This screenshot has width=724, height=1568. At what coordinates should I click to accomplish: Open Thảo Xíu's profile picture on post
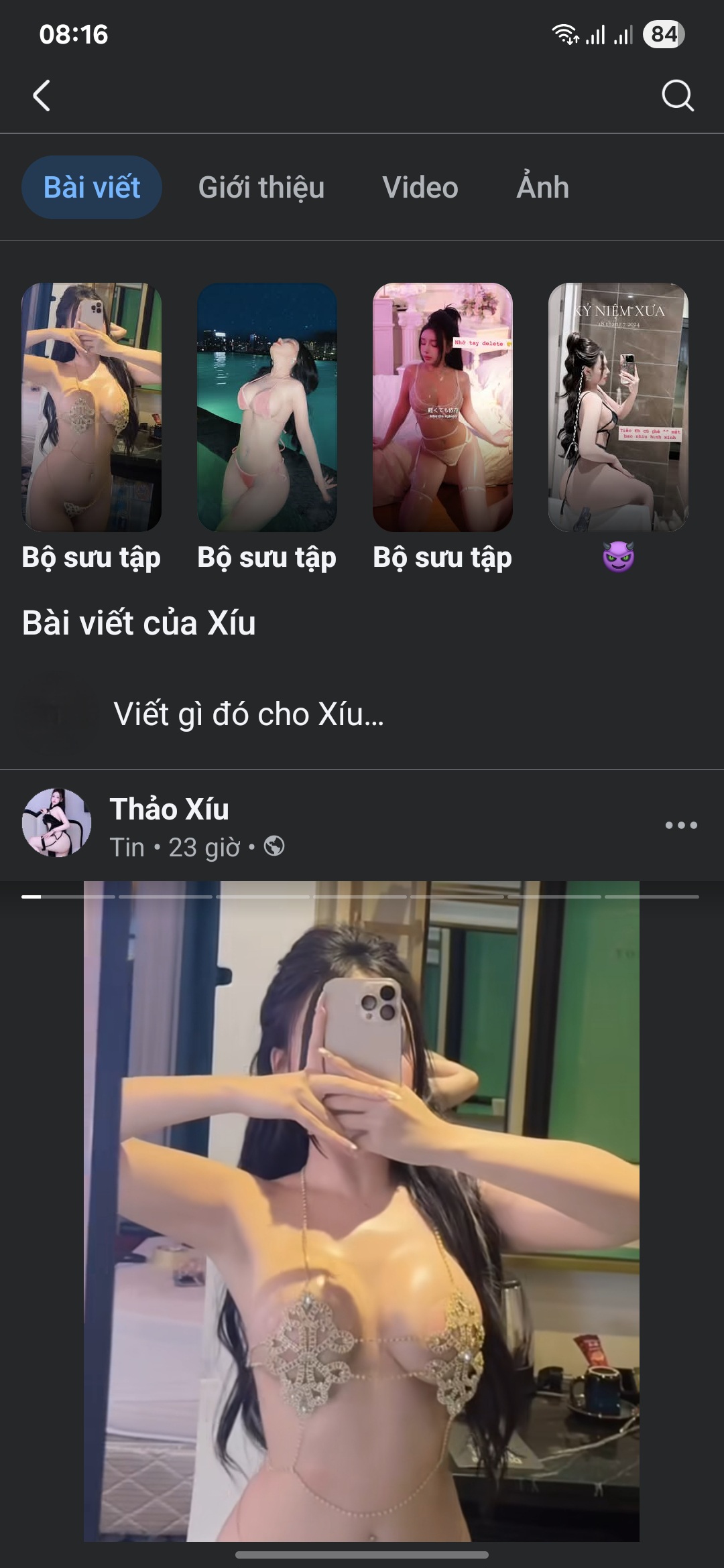pyautogui.click(x=57, y=823)
